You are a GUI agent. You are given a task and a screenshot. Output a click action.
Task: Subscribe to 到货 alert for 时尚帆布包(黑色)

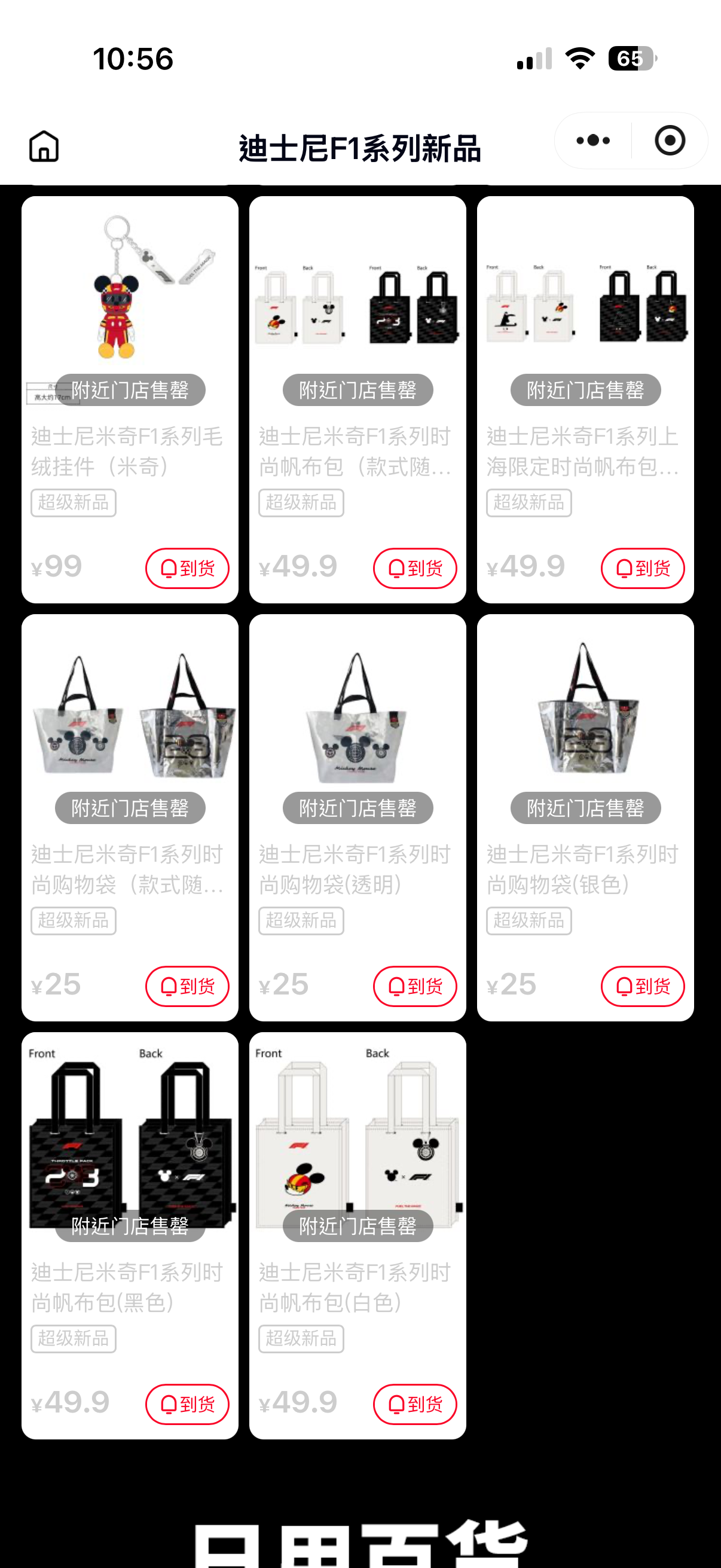click(187, 1404)
